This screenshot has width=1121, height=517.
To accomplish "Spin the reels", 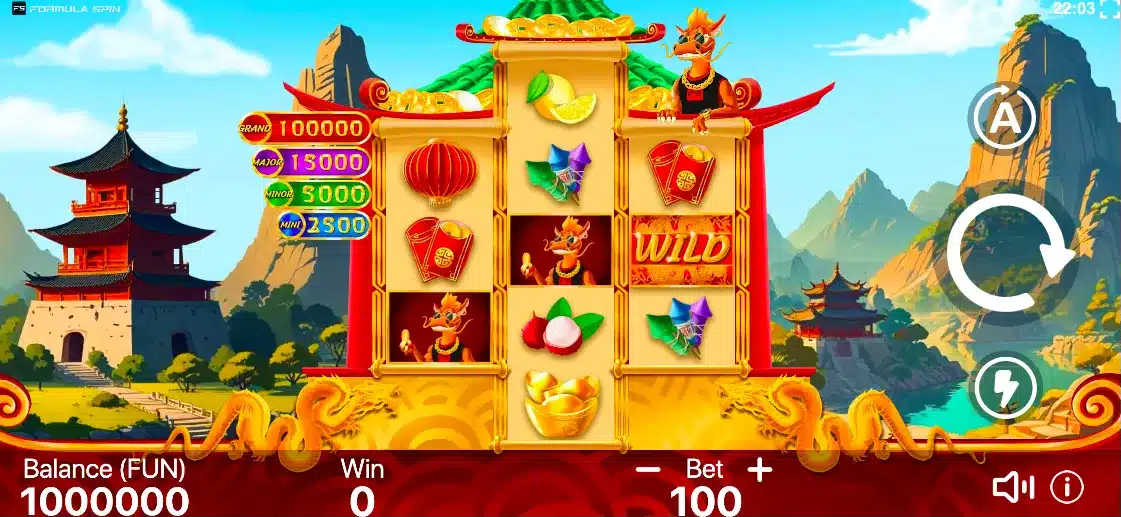I will tap(1009, 253).
